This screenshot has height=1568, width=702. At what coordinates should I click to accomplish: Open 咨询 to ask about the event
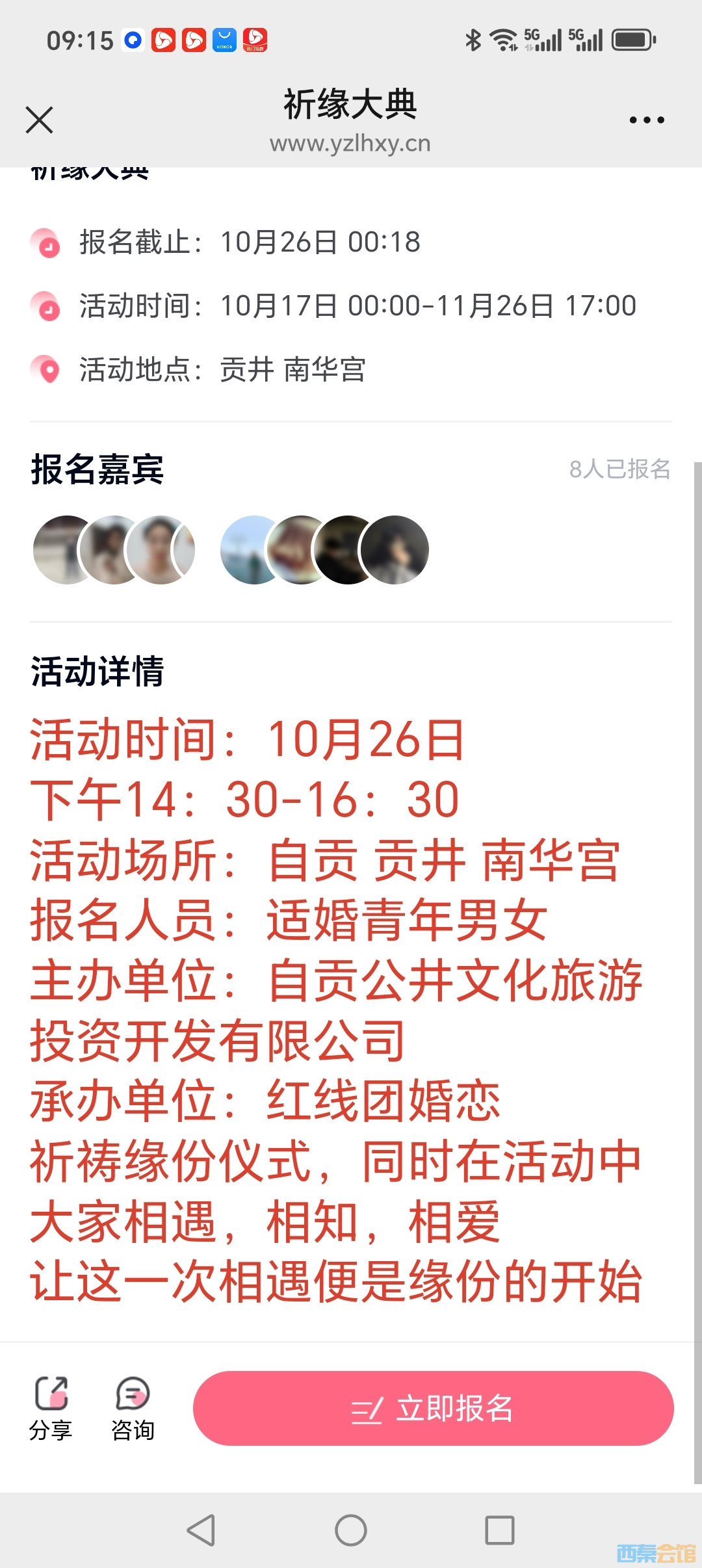point(133,1408)
